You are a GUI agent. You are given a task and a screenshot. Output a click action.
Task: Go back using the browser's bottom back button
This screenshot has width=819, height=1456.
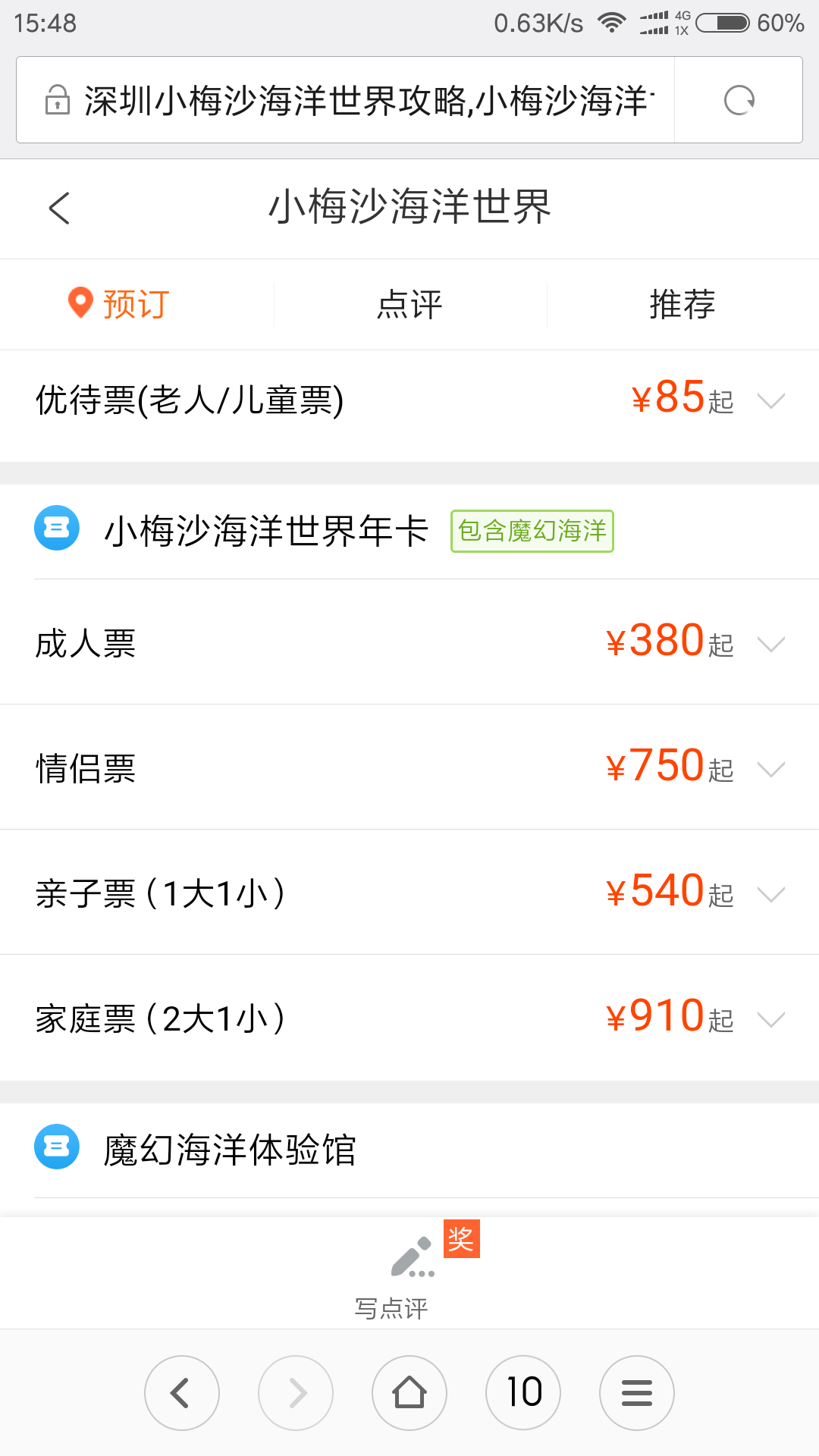click(x=182, y=1393)
